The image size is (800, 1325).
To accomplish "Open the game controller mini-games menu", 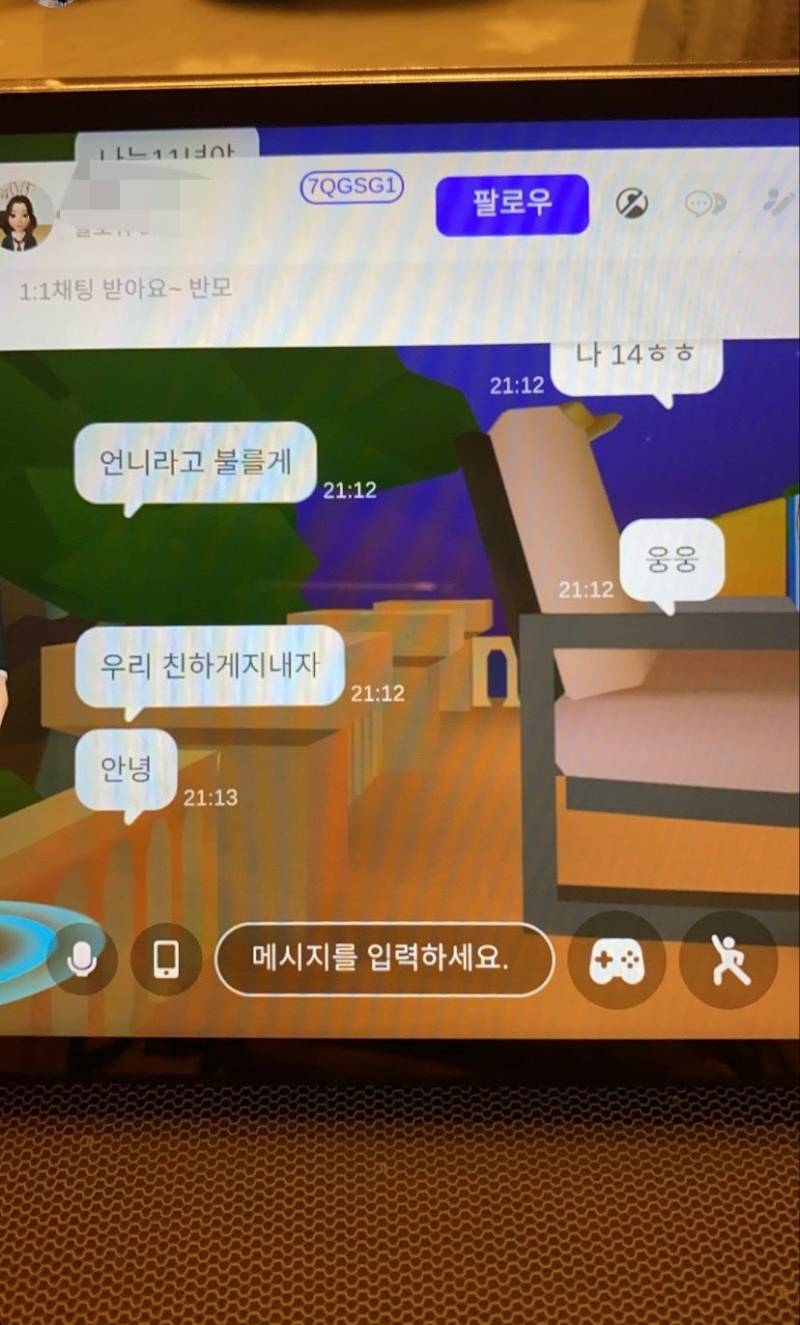I will [x=617, y=959].
